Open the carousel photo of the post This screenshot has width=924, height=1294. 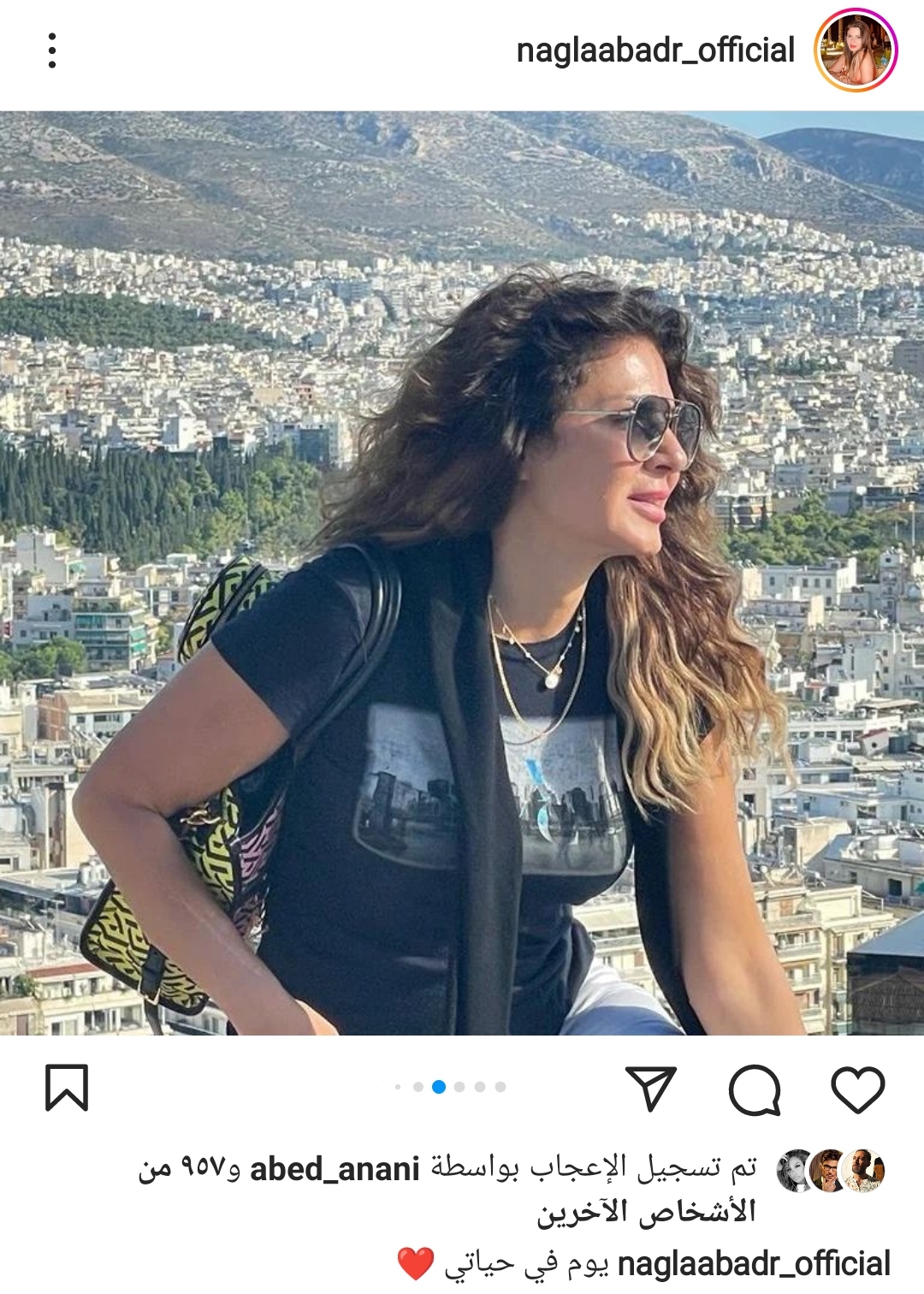click(x=462, y=573)
